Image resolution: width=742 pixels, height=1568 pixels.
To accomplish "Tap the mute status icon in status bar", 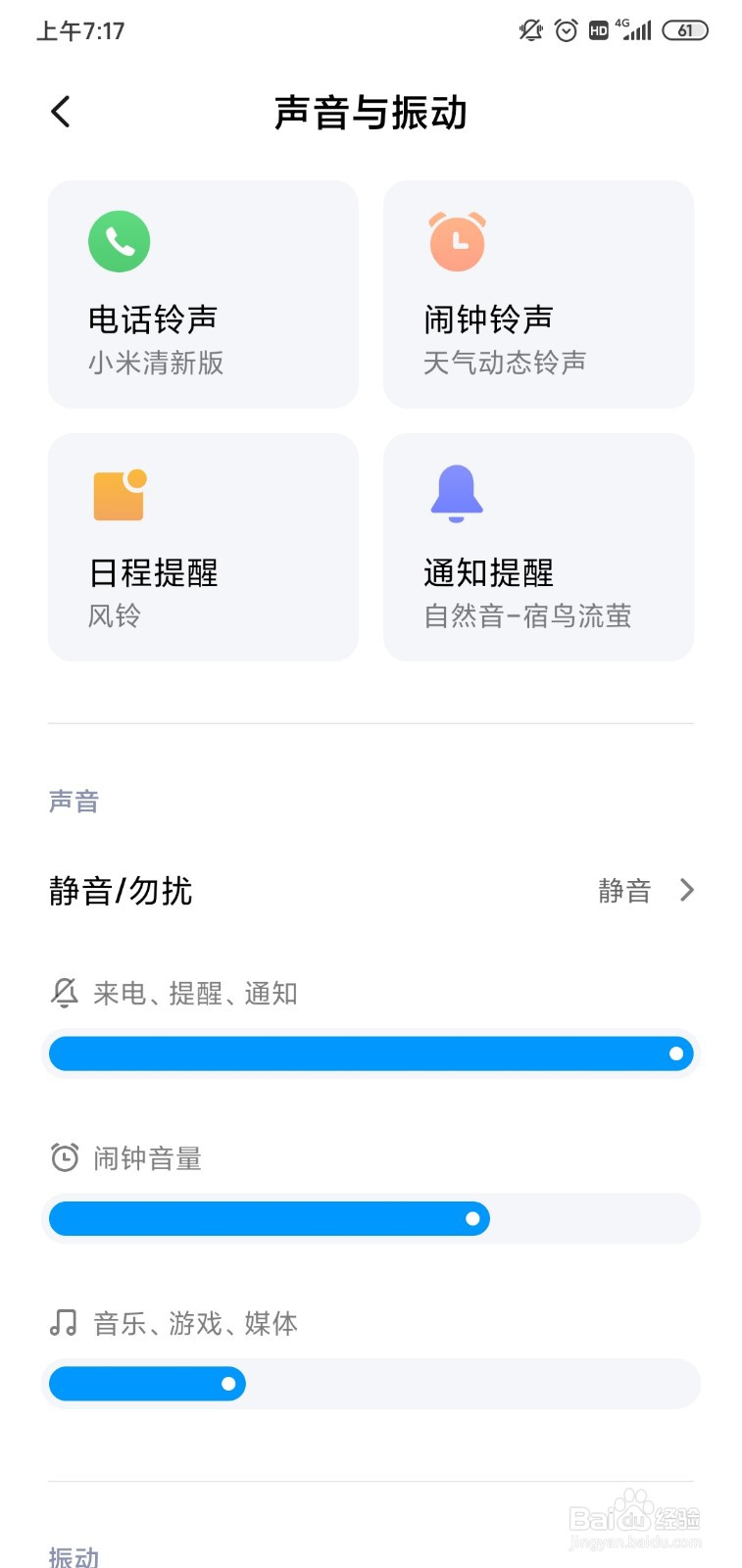I will point(529,29).
